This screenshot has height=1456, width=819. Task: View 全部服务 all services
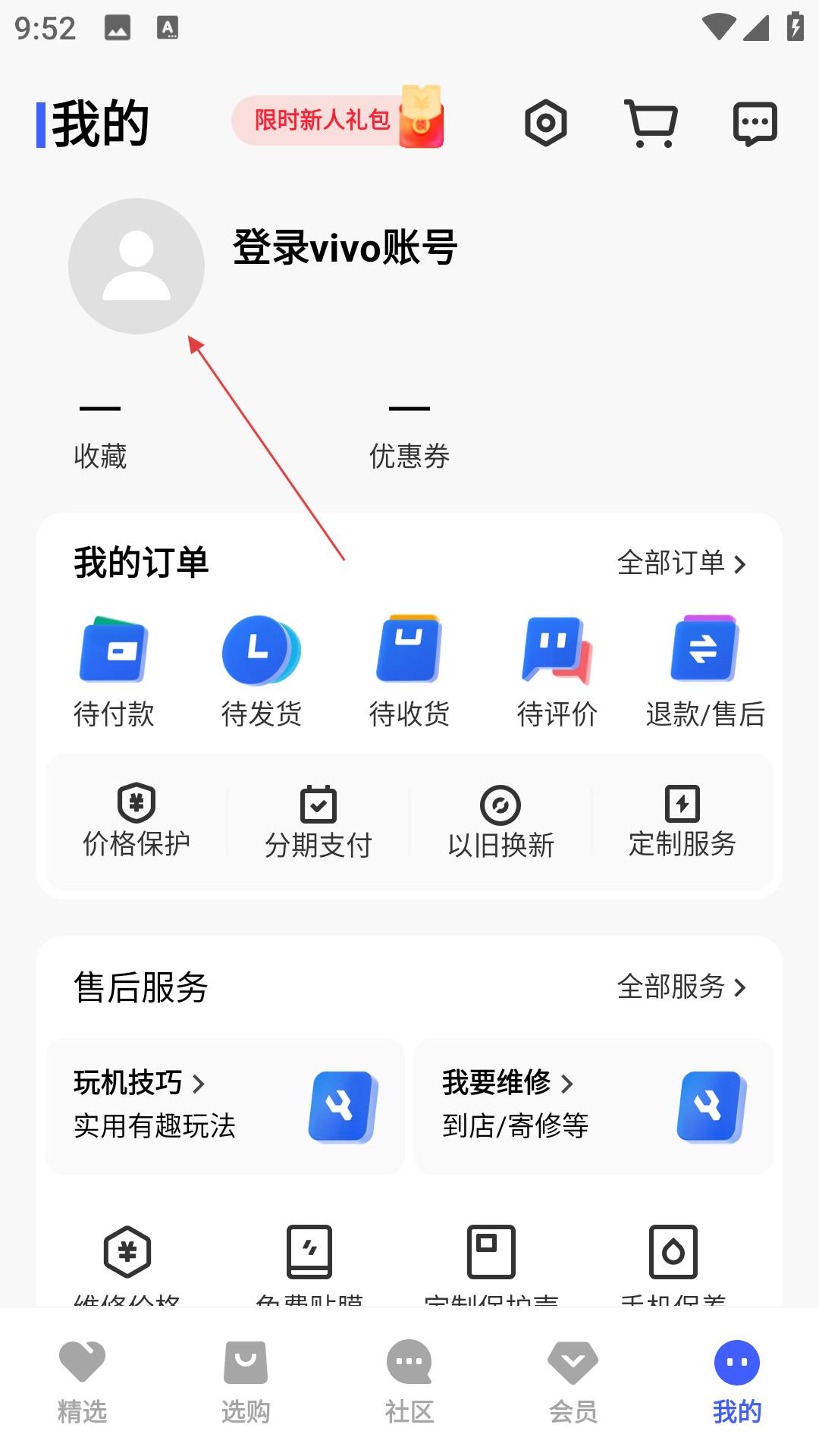pyautogui.click(x=682, y=987)
